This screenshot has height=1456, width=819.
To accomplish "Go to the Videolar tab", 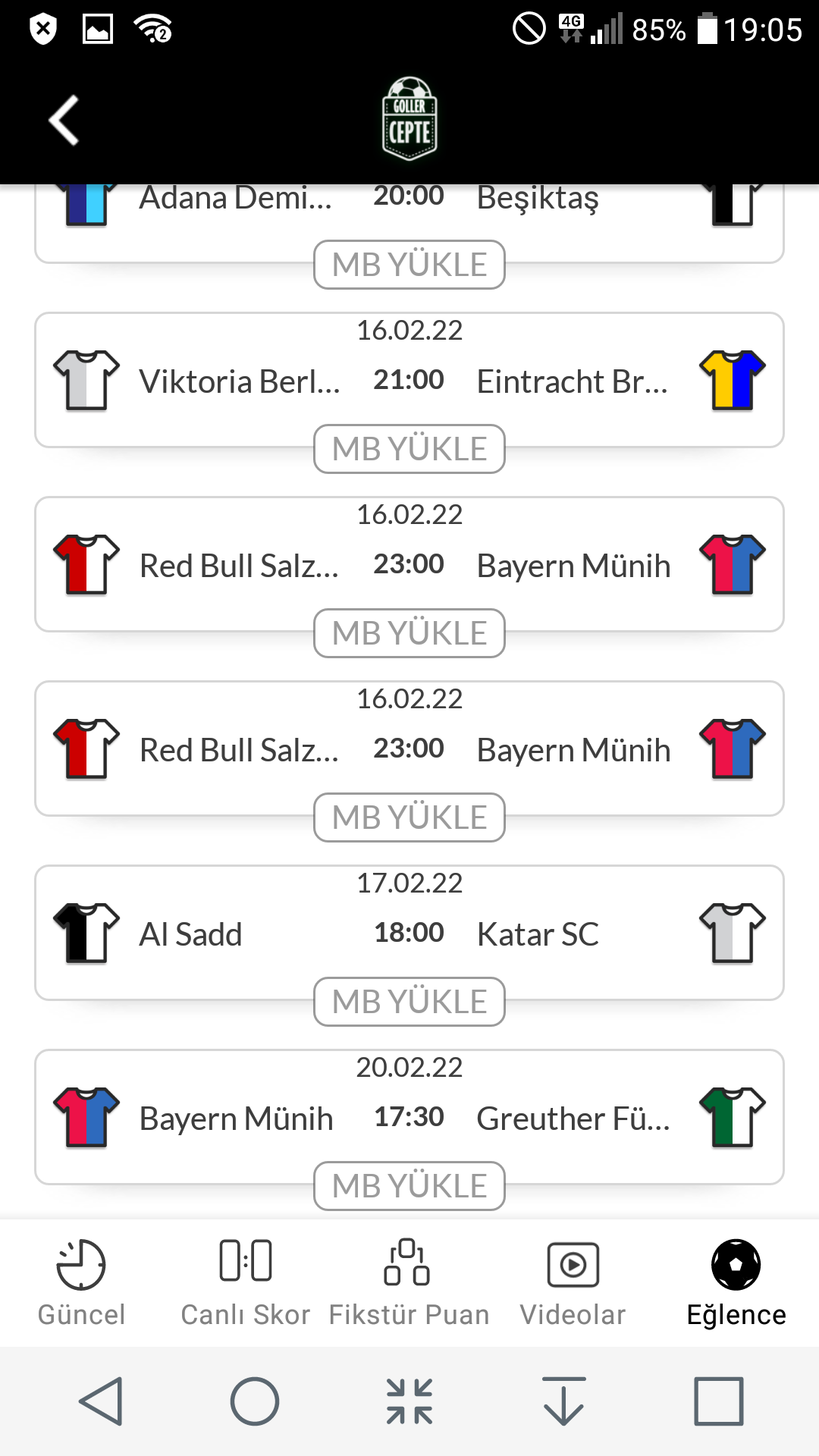I will point(573,1283).
